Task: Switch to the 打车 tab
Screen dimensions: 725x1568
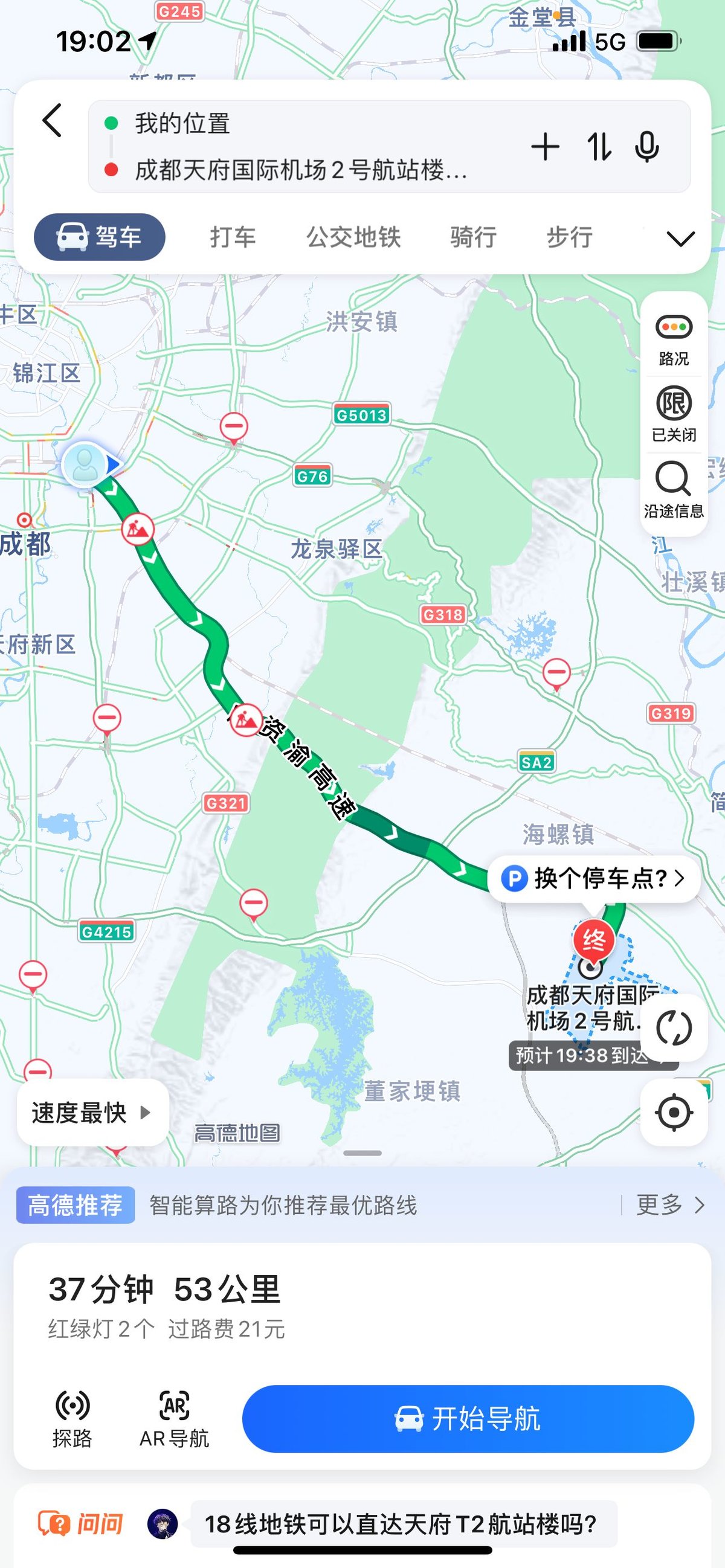Action: [233, 237]
